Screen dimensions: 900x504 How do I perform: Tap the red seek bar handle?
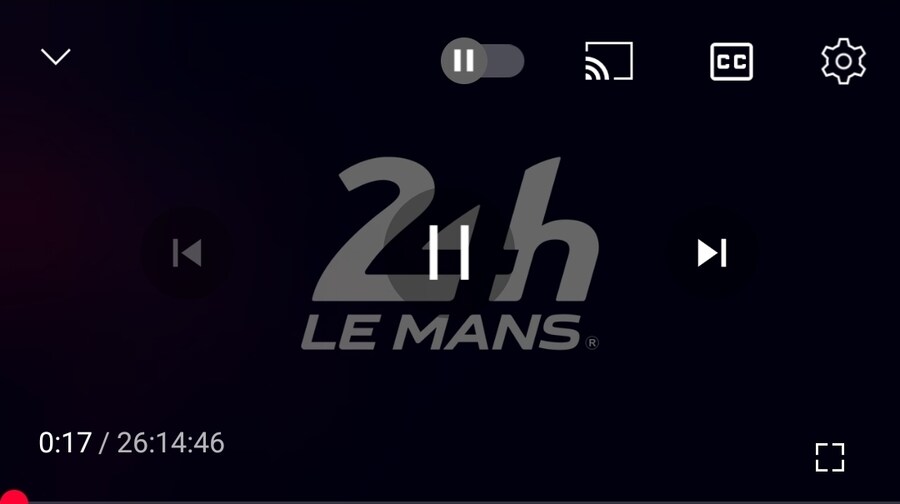click(14, 498)
